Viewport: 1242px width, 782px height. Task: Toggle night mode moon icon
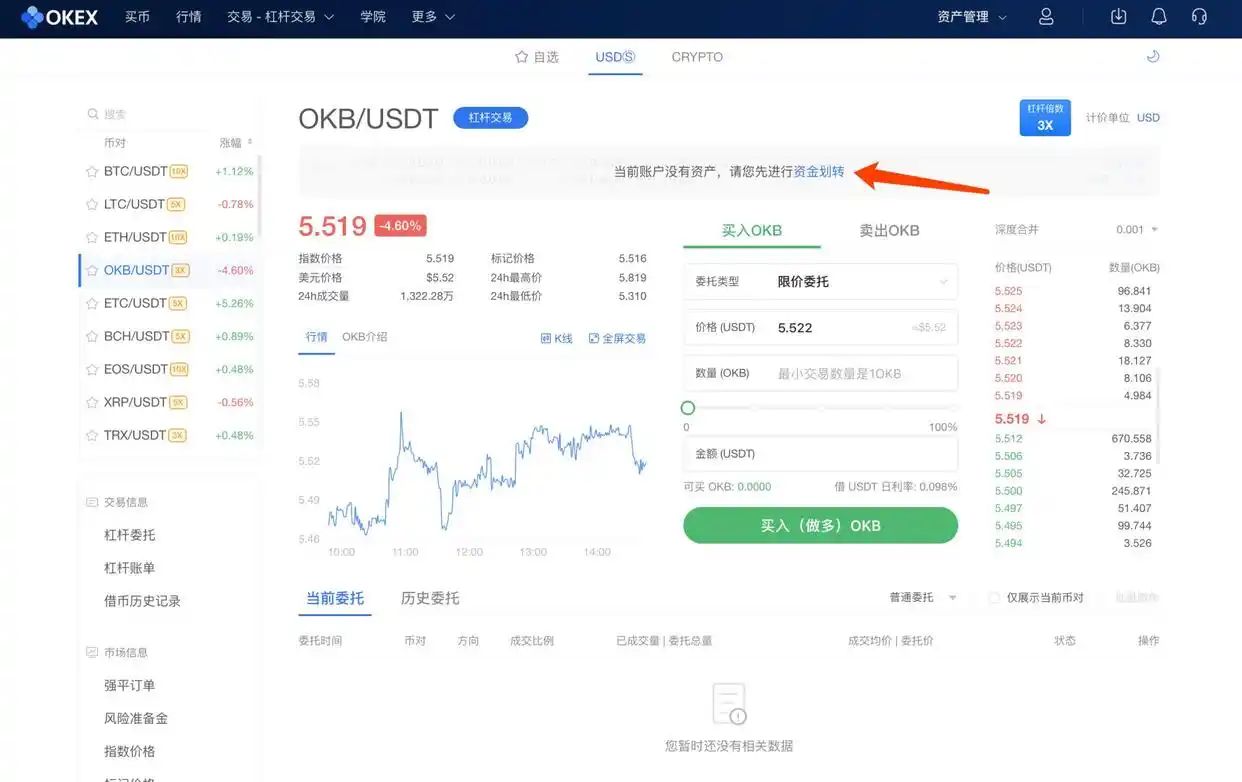click(1152, 57)
